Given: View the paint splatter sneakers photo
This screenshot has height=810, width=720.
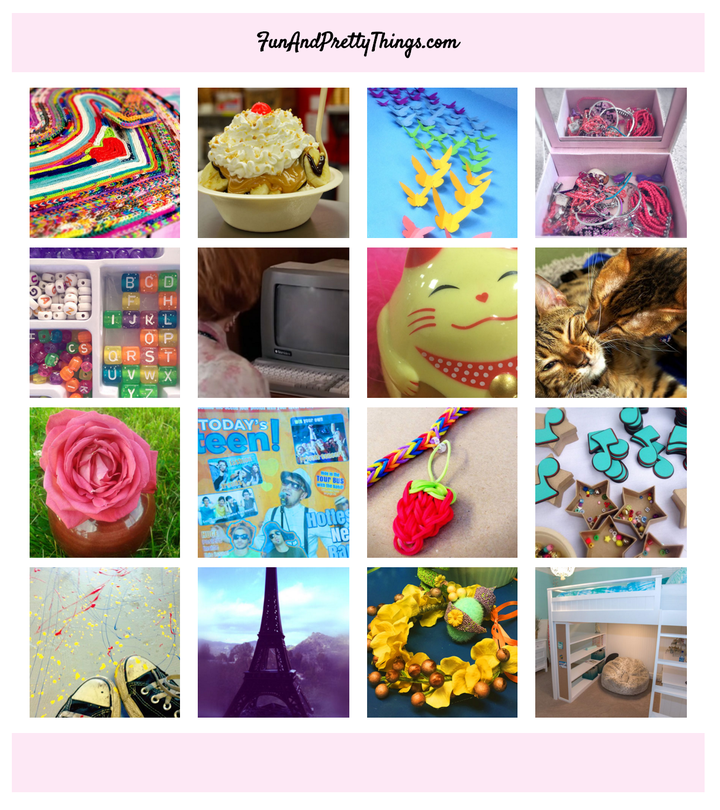Looking at the screenshot, I should [105, 642].
